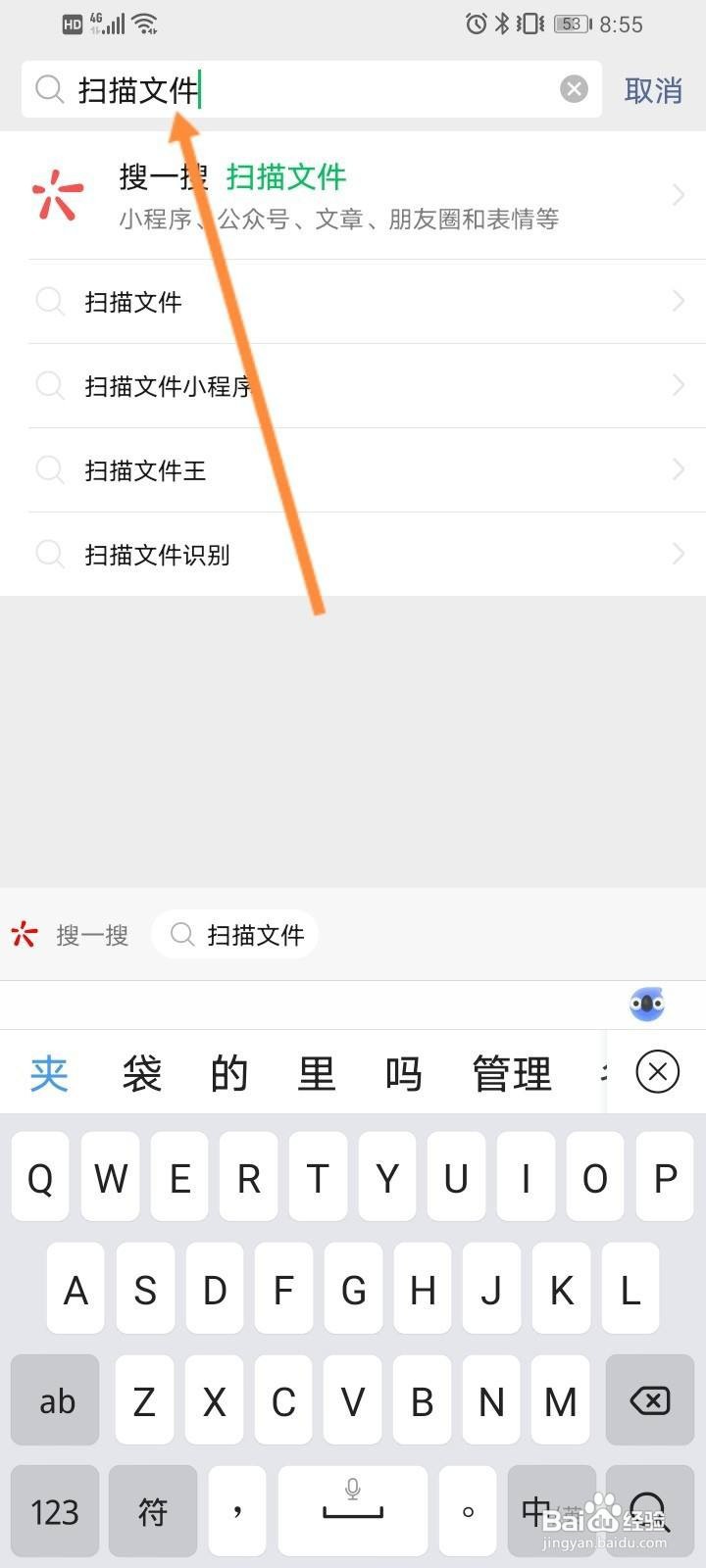This screenshot has height=1568, width=706.
Task: Collapse the keyboard with the circular X
Action: pyautogui.click(x=657, y=1072)
